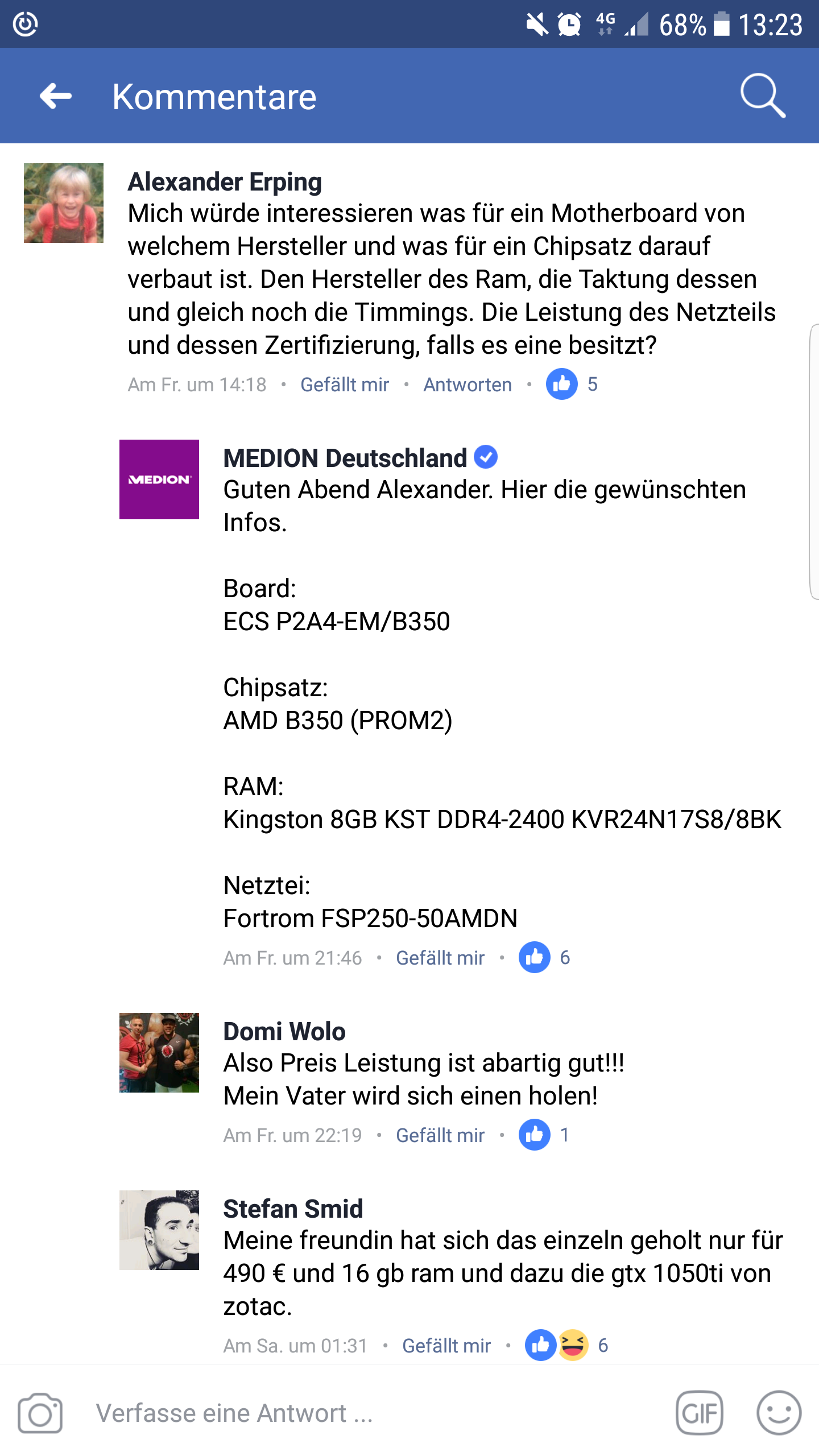Open the emoji sticker picker
The width and height of the screenshot is (819, 1456).
pos(779,1413)
